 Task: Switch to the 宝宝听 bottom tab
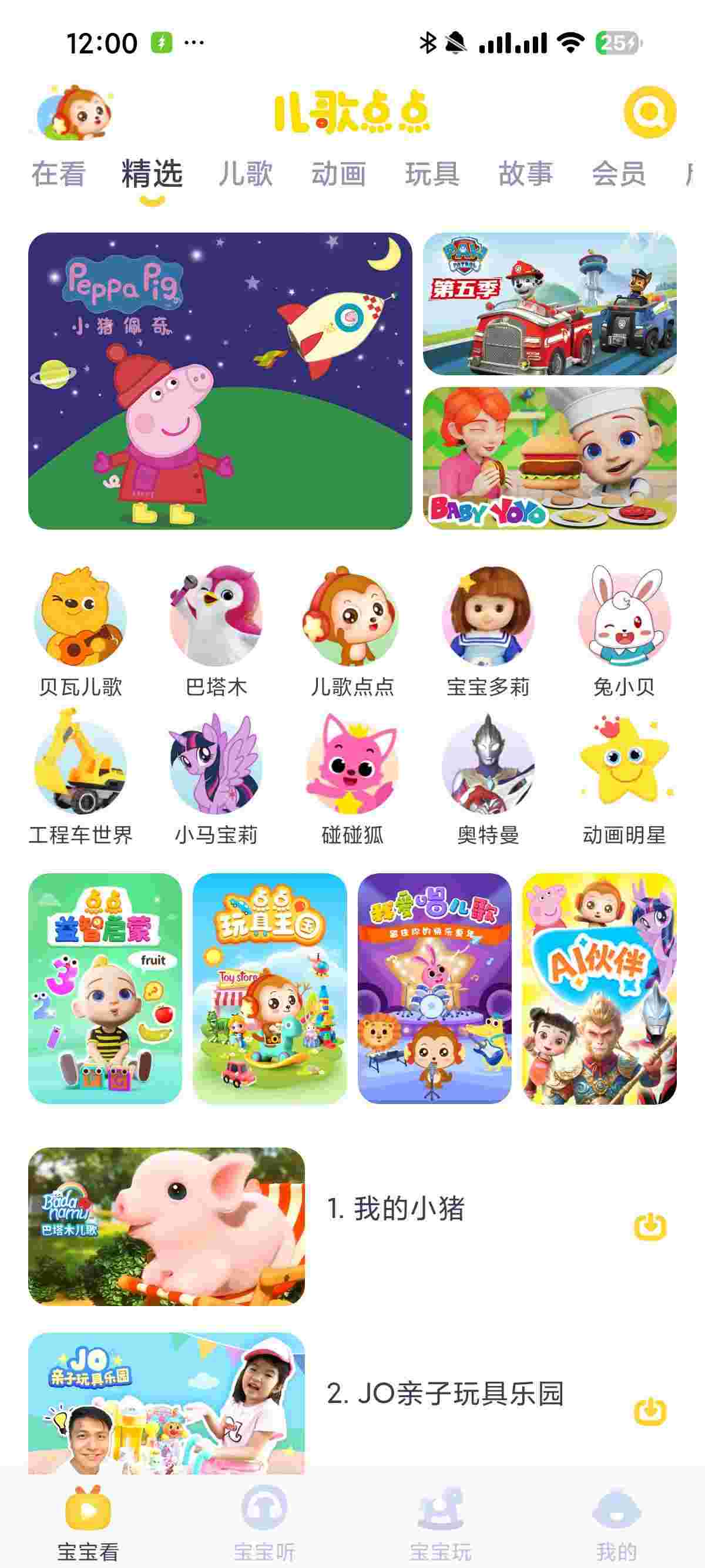264,1522
